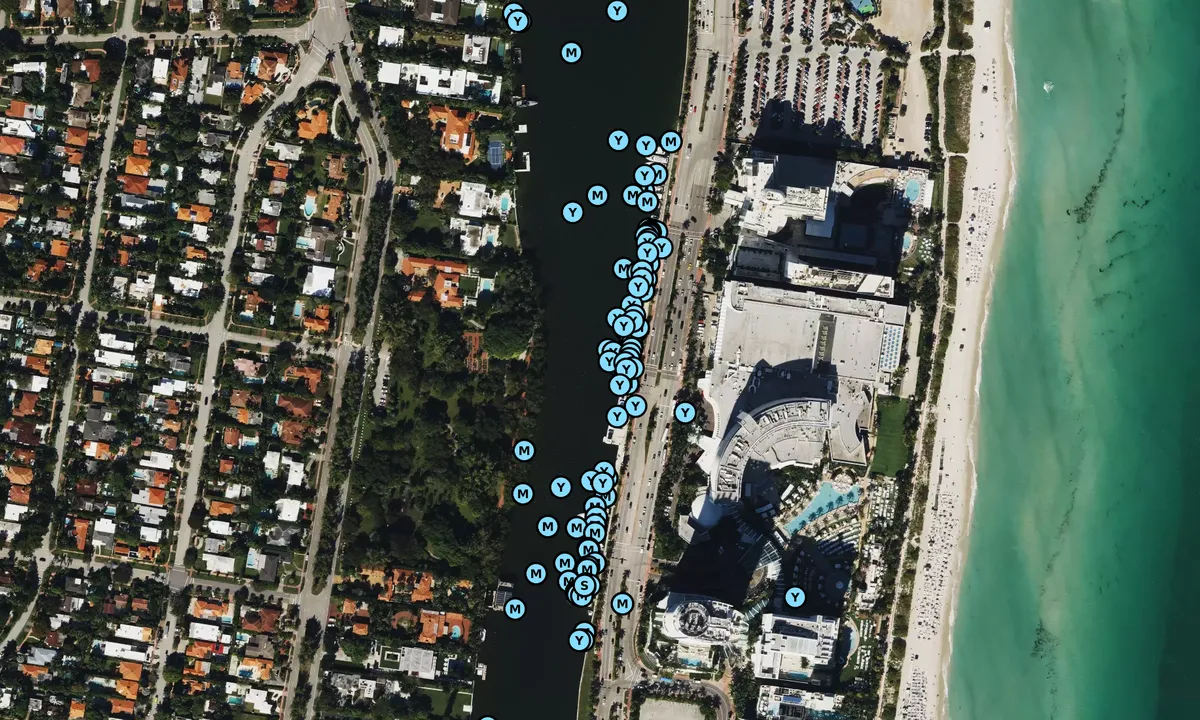The width and height of the screenshot is (1200, 720).
Task: Open the M marker beside the moored boat dock
Action: pos(515,608)
